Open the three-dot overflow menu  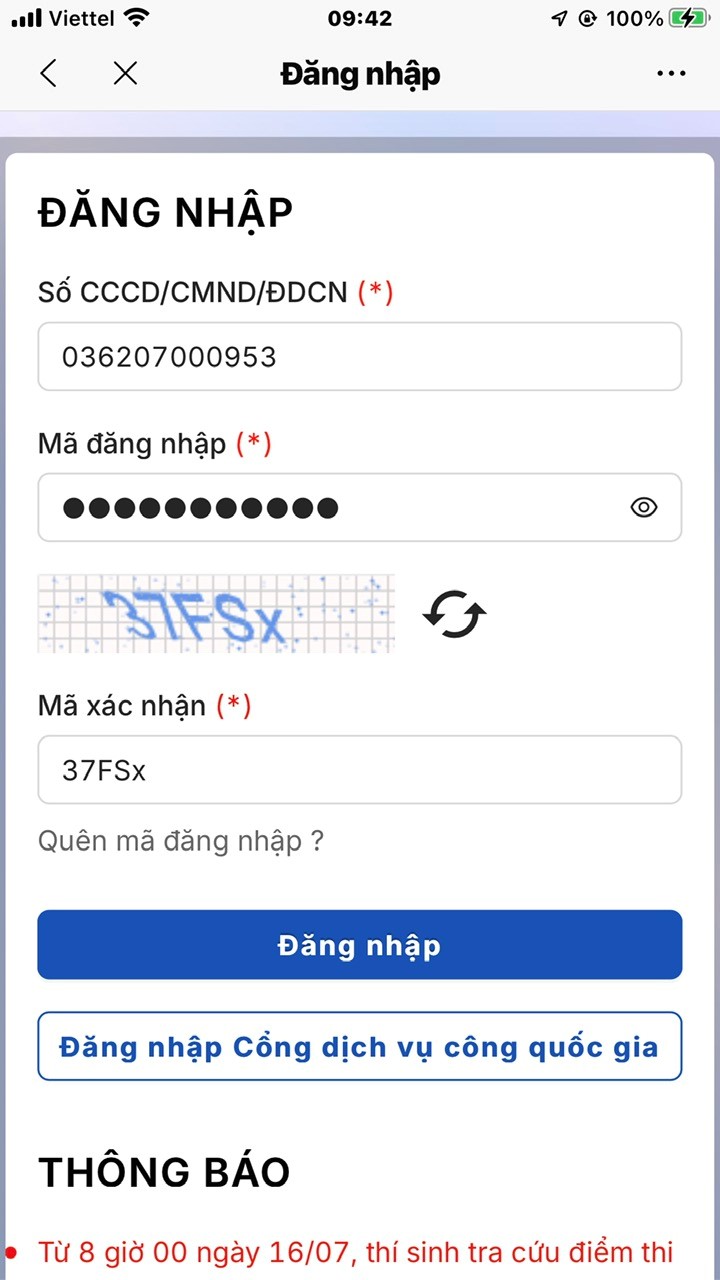tap(671, 73)
